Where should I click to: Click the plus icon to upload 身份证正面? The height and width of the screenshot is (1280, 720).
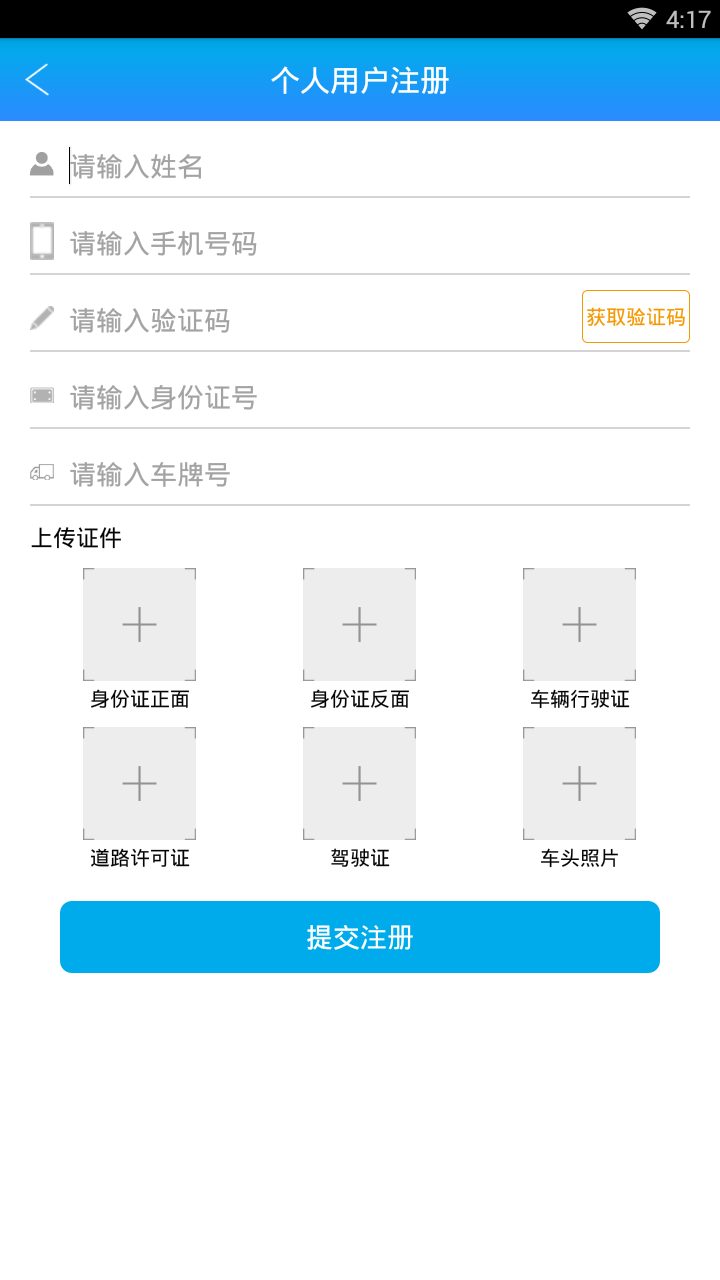pos(139,624)
